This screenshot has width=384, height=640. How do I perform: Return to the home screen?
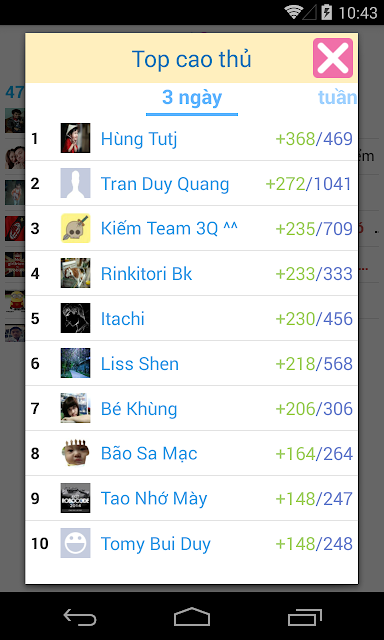(x=192, y=617)
